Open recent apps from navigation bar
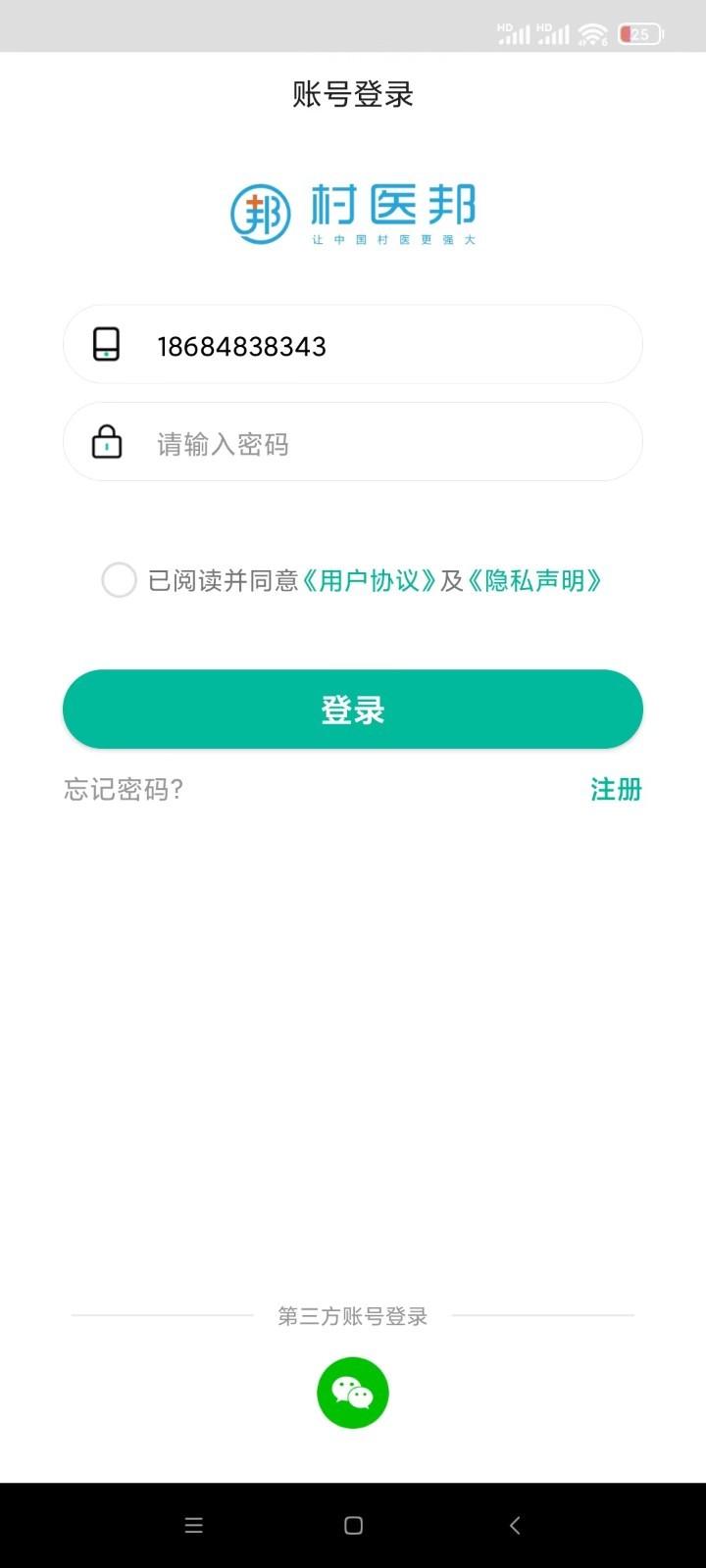 click(x=194, y=1525)
